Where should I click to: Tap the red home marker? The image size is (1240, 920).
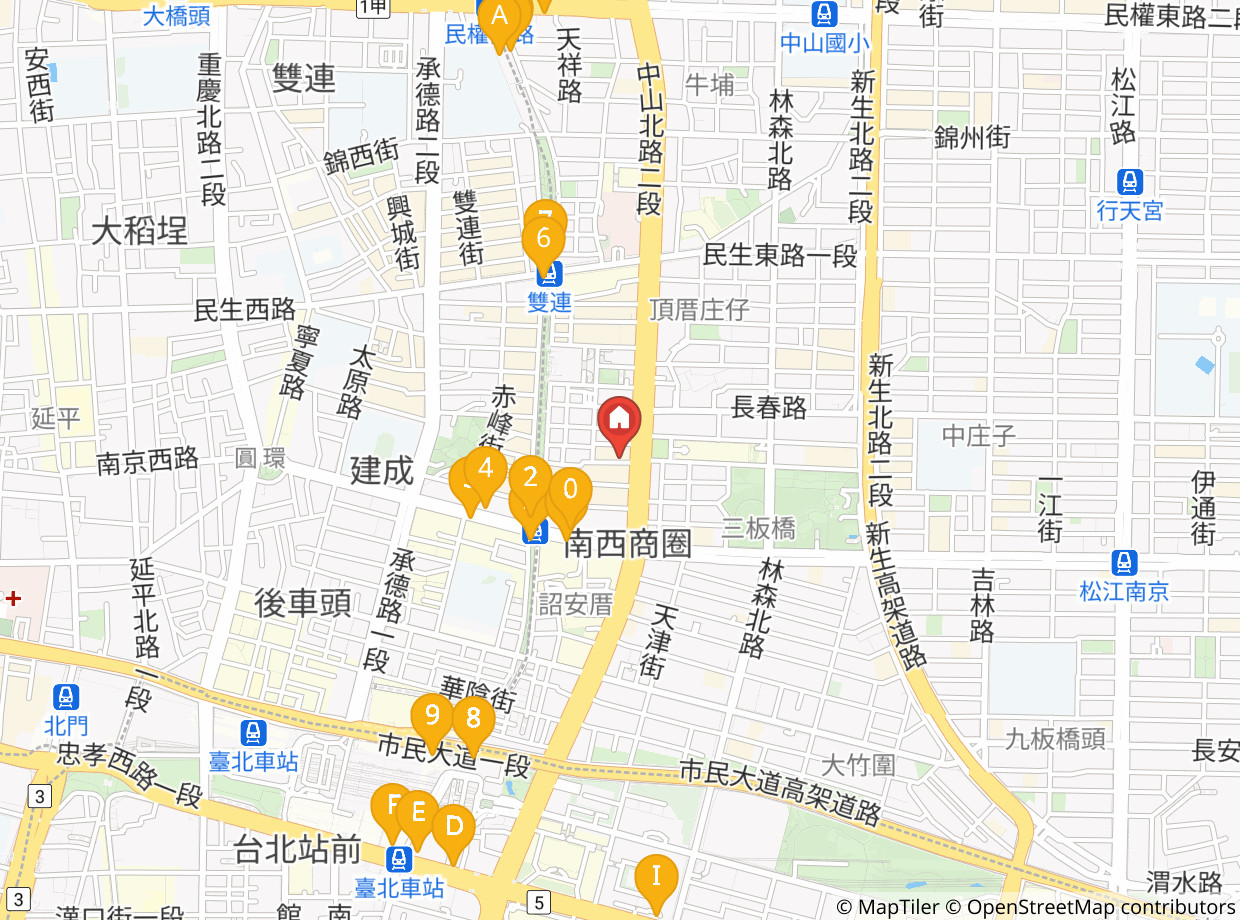pyautogui.click(x=619, y=425)
